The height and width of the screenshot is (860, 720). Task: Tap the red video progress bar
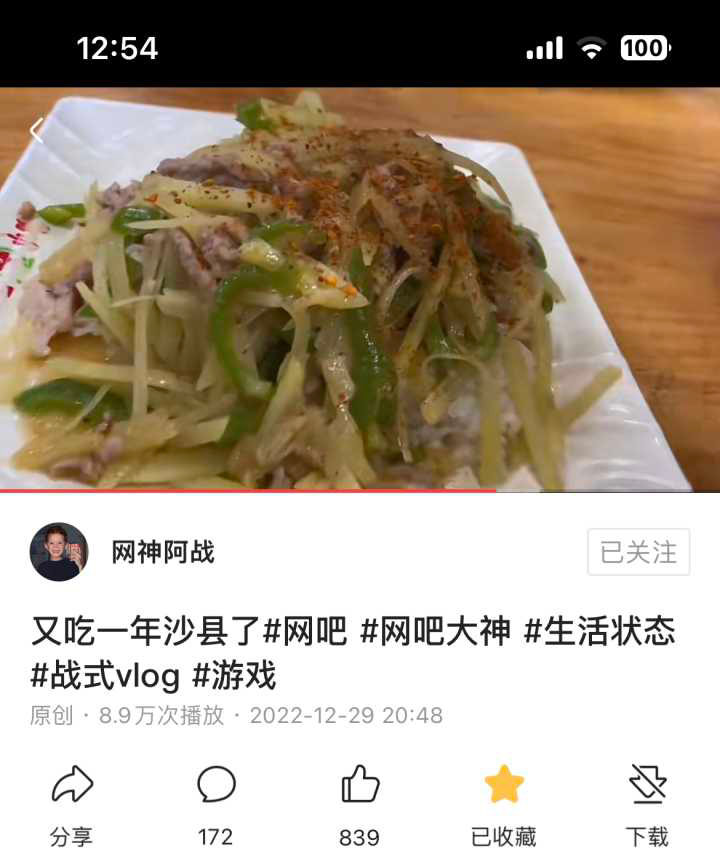click(250, 491)
